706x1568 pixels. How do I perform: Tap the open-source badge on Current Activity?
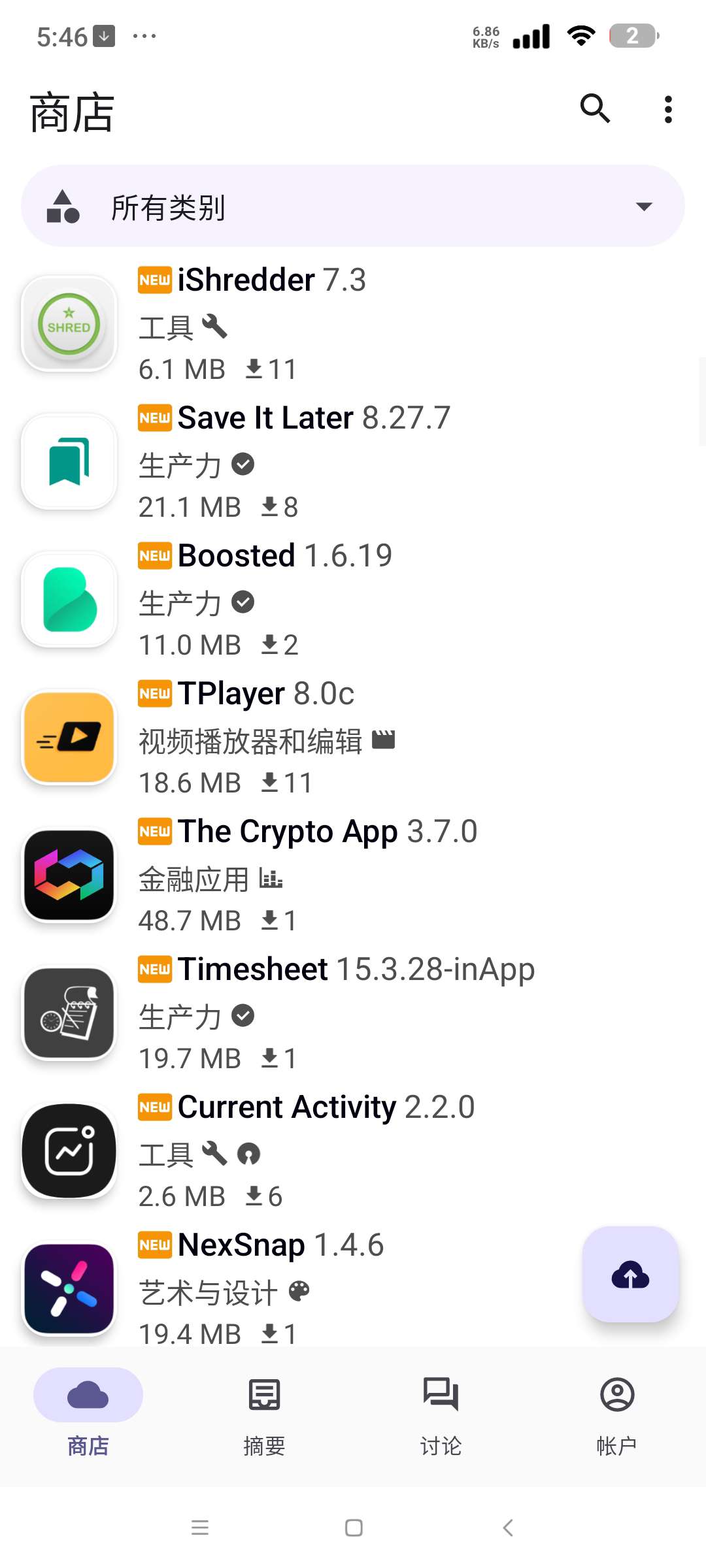pyautogui.click(x=249, y=1155)
